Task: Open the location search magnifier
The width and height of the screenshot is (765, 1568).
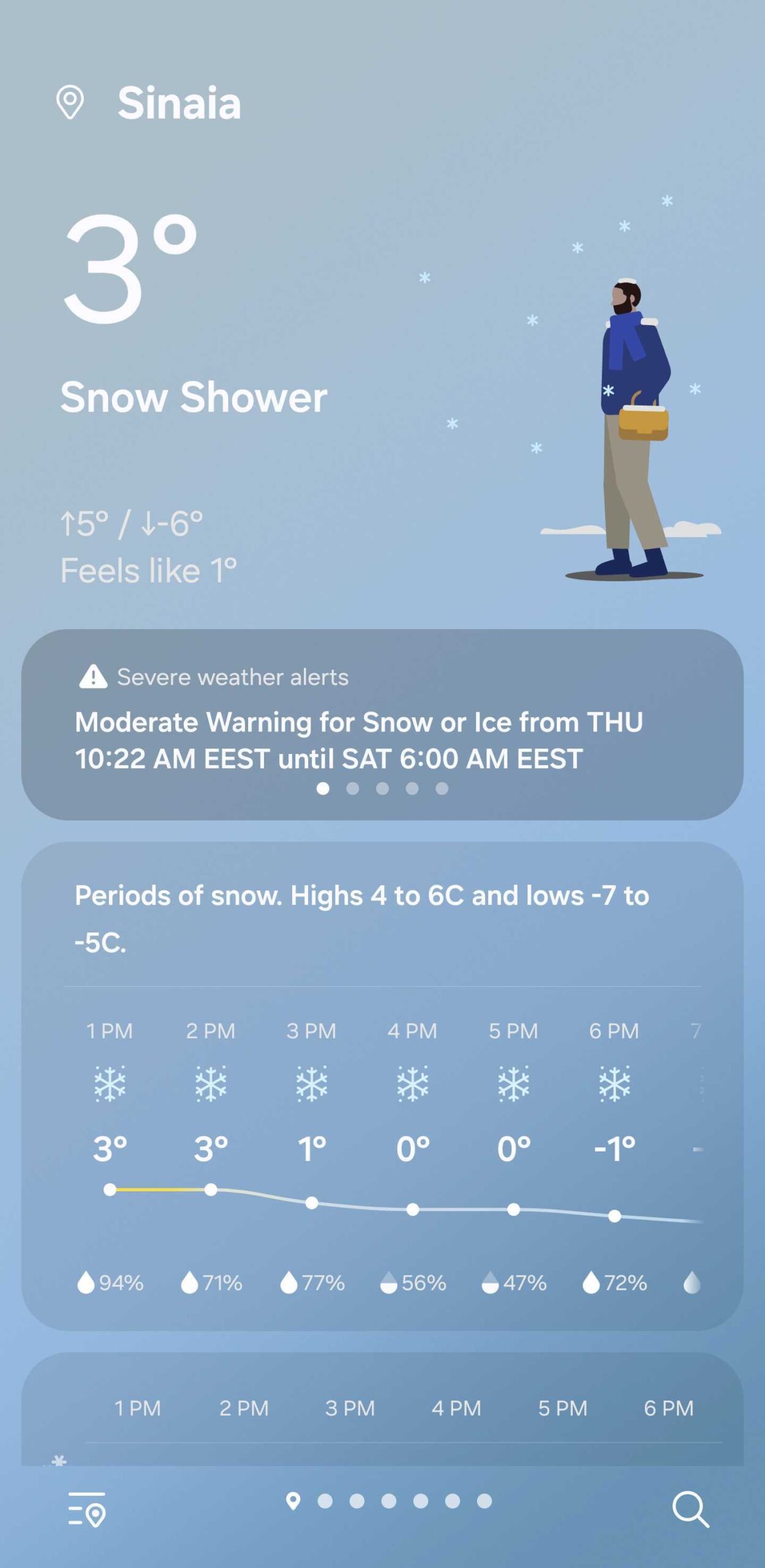Action: 690,1509
